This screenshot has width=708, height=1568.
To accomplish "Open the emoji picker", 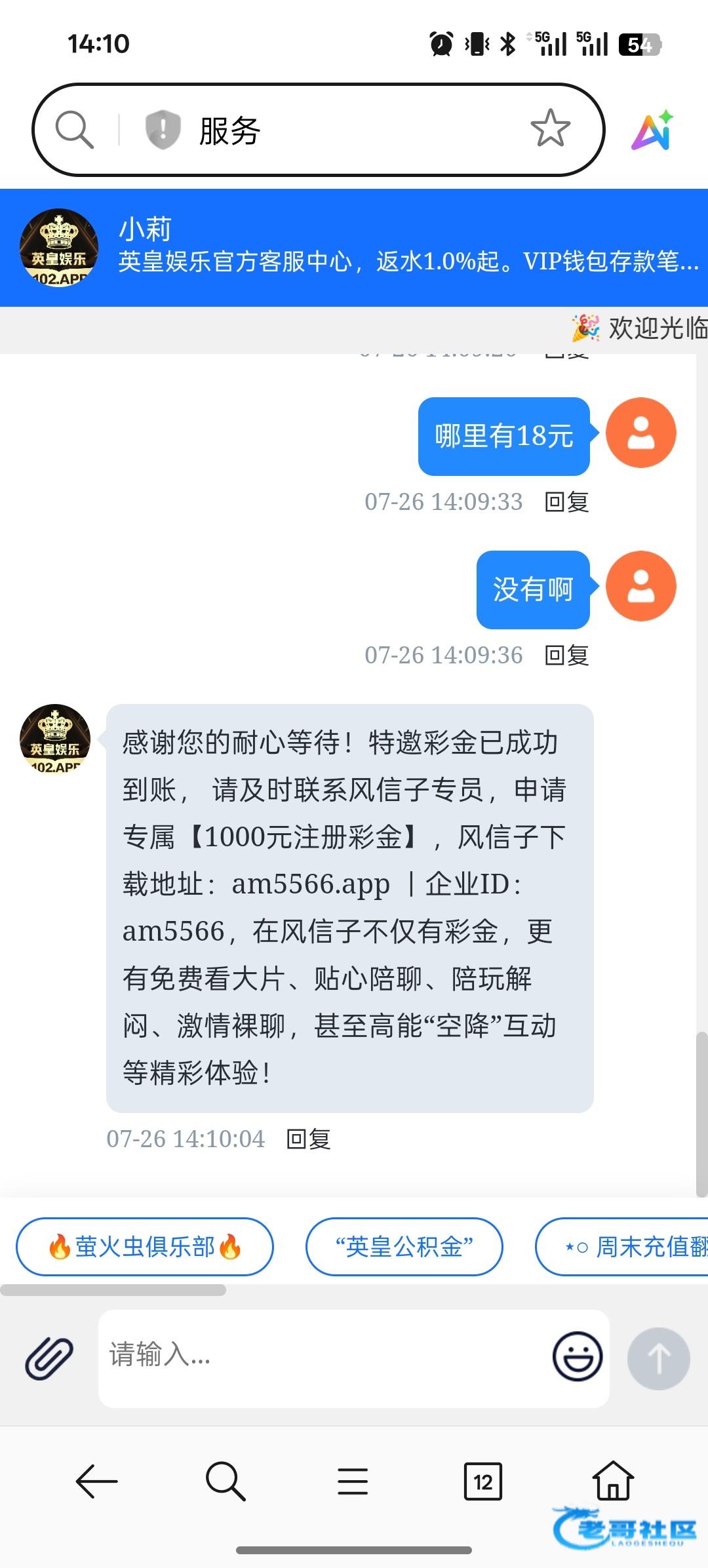I will coord(578,1357).
